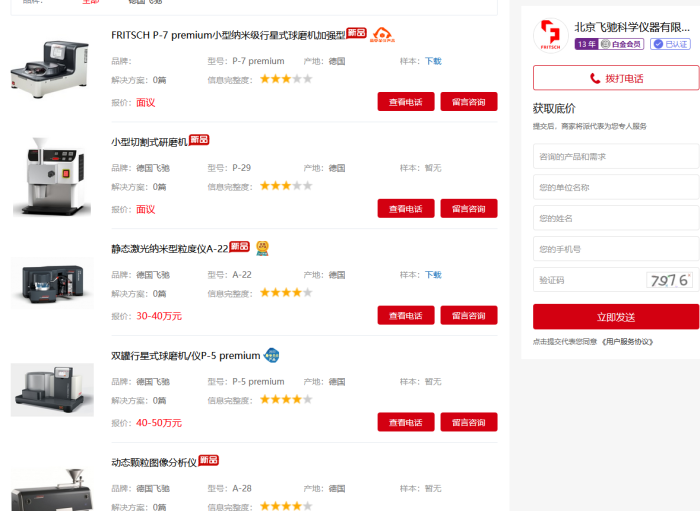Screen dimensions: 700x511
Task: Tap 留言咨询 for 粒度仪A-22
Action: [x=468, y=315]
